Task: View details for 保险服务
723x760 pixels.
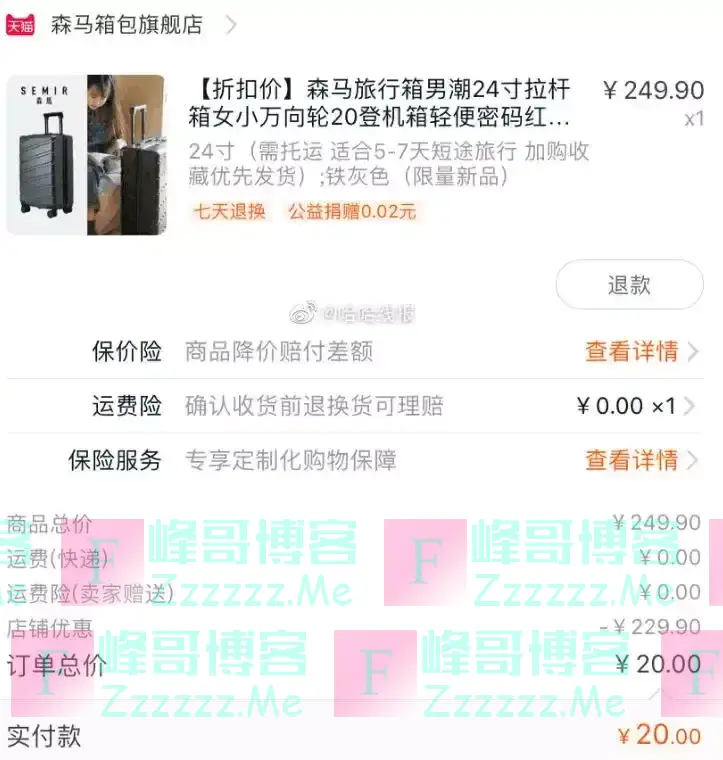Action: click(x=640, y=460)
